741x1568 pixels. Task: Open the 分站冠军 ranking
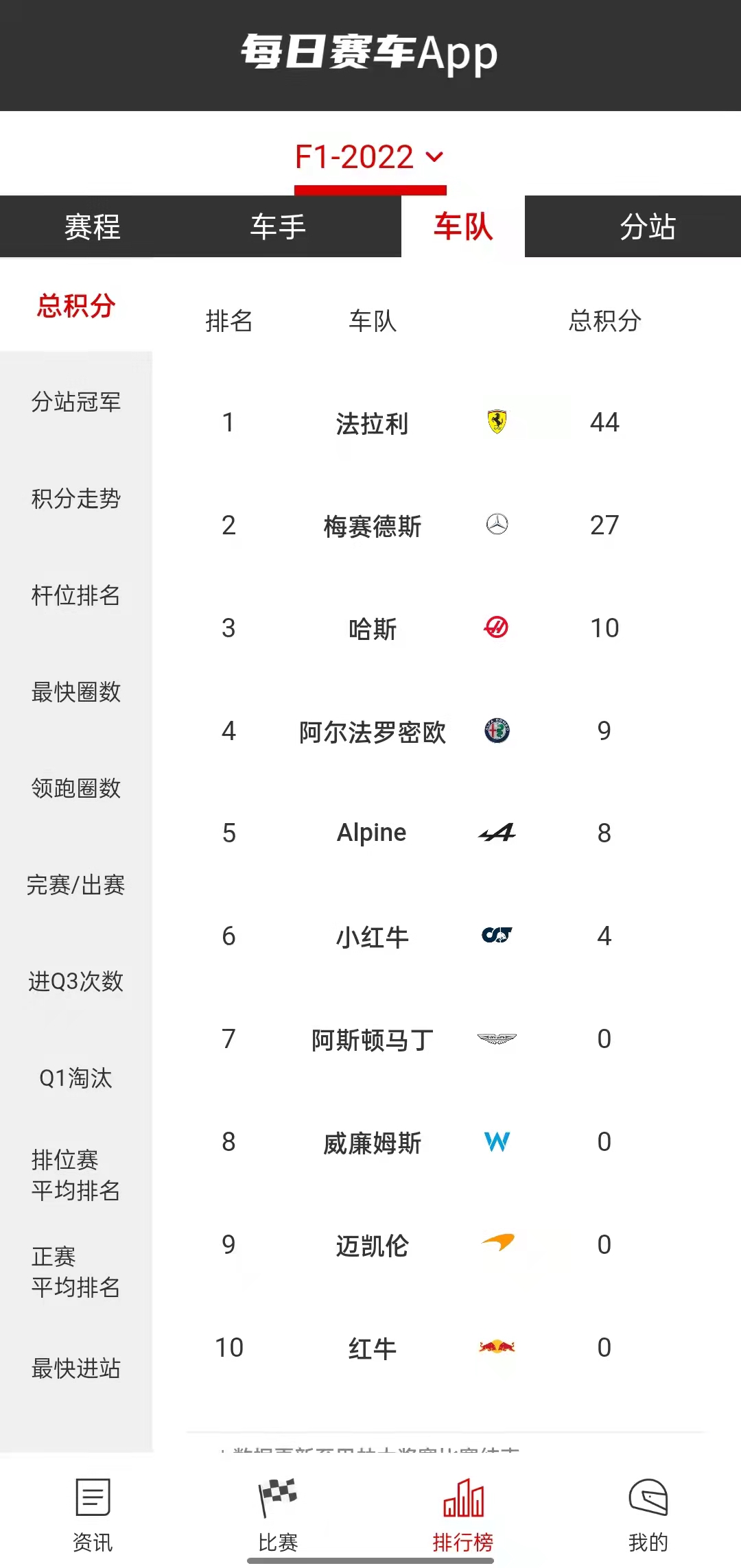point(76,402)
